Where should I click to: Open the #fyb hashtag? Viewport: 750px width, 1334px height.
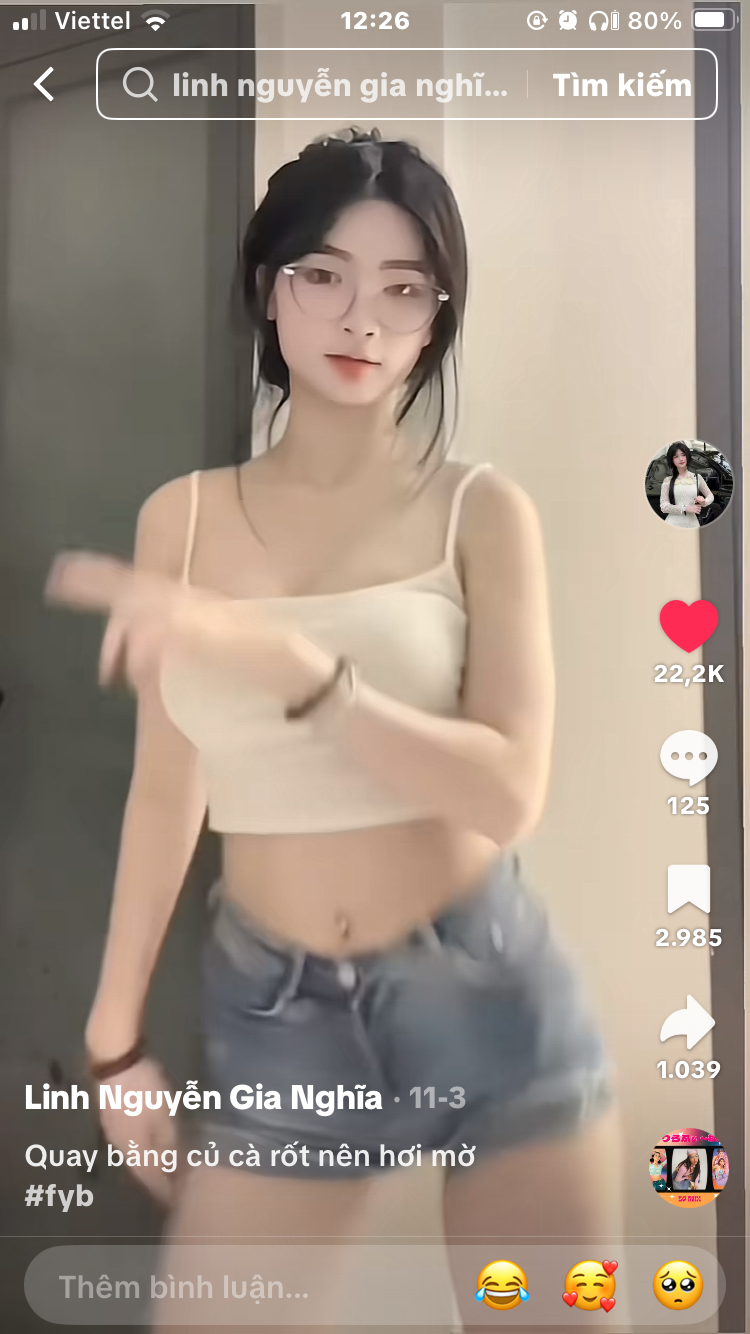[59, 1196]
